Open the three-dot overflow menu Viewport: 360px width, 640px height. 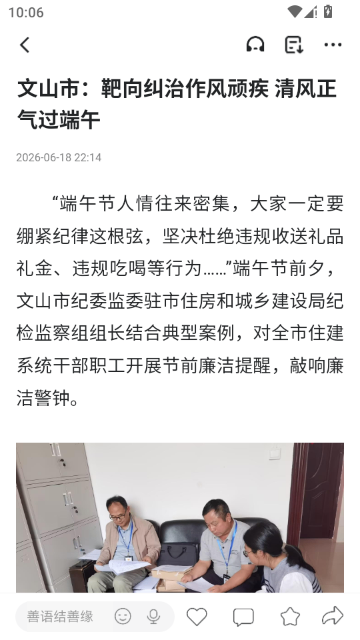pos(333,44)
